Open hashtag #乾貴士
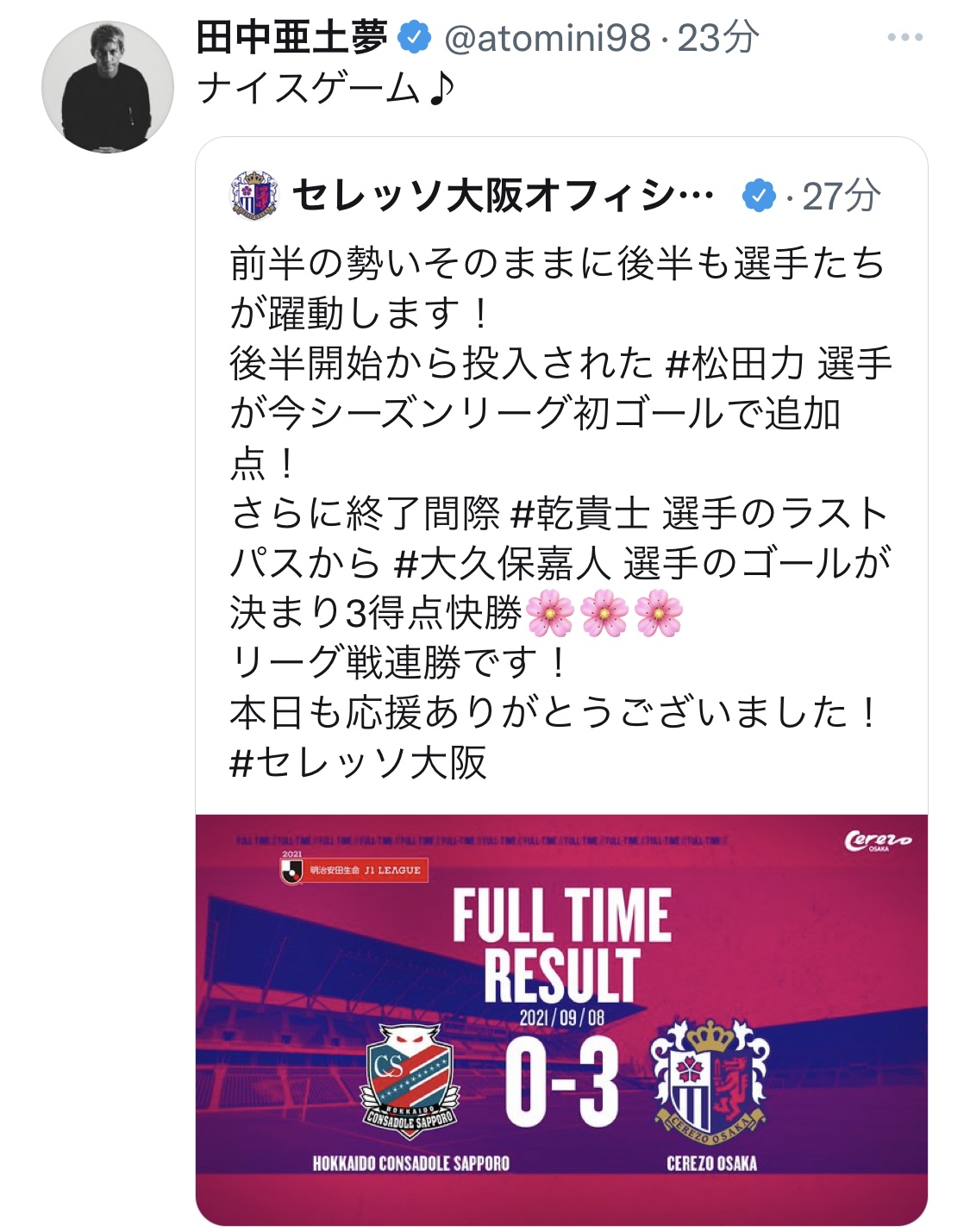 pos(579,515)
